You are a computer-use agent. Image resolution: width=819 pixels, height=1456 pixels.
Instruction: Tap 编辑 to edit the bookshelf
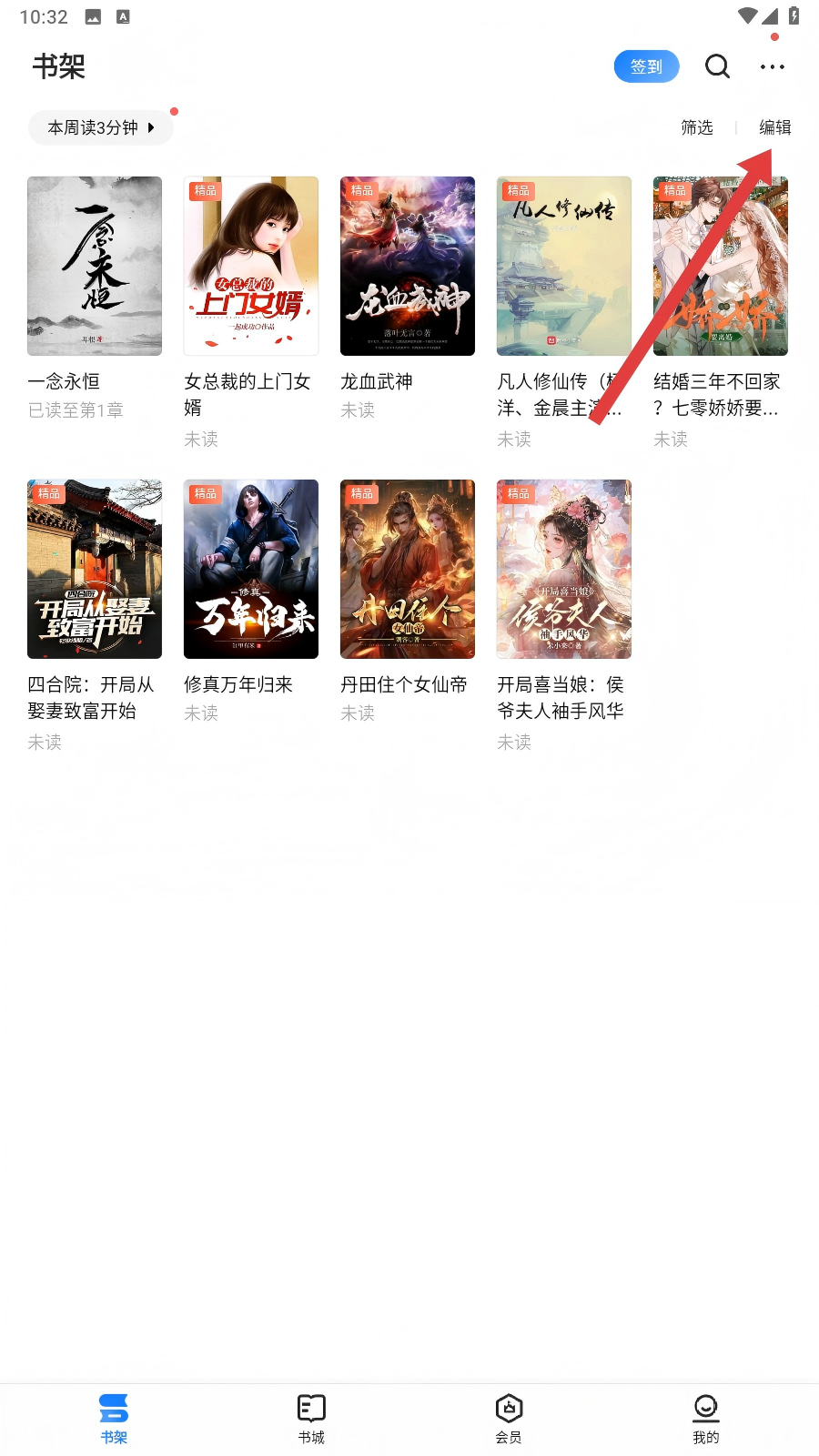(774, 127)
